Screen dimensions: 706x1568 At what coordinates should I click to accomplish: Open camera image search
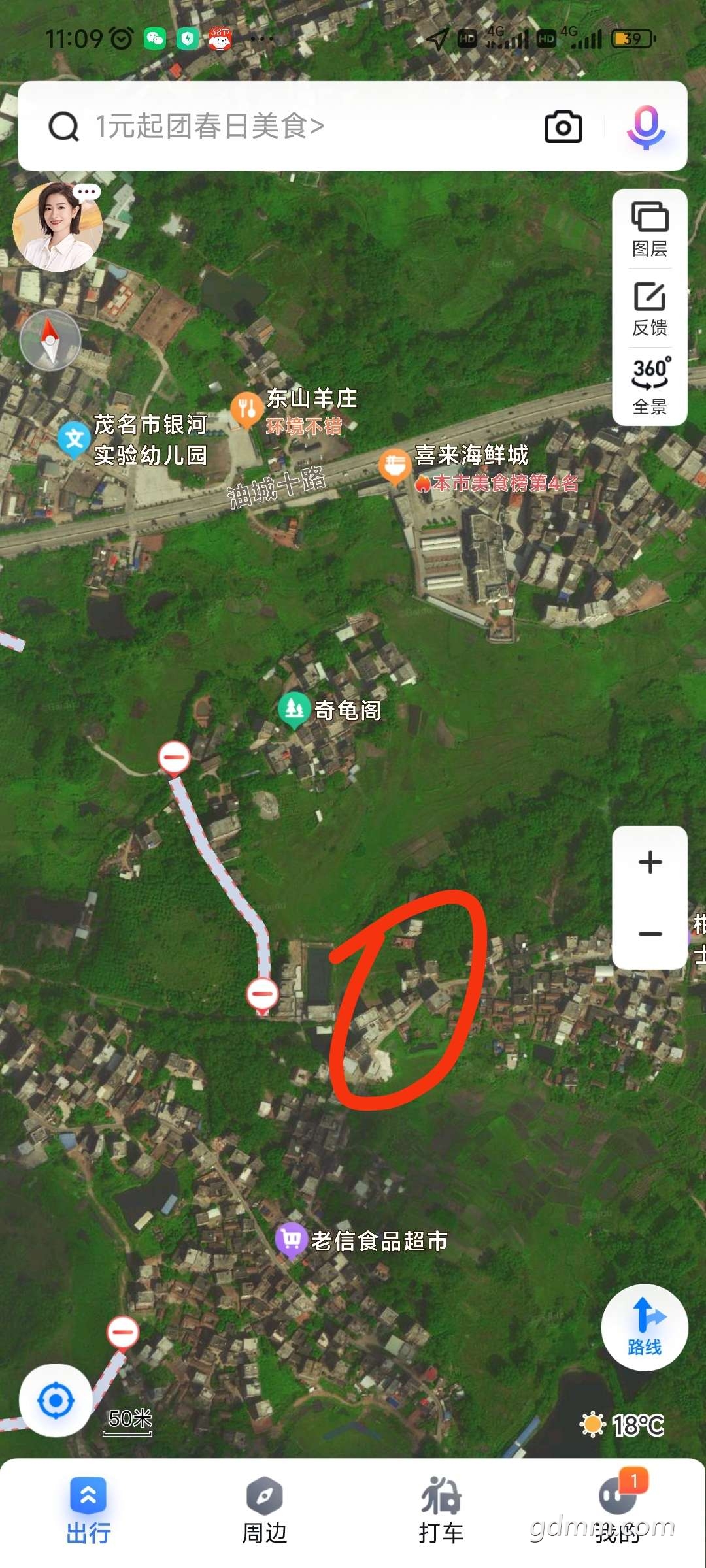click(563, 127)
